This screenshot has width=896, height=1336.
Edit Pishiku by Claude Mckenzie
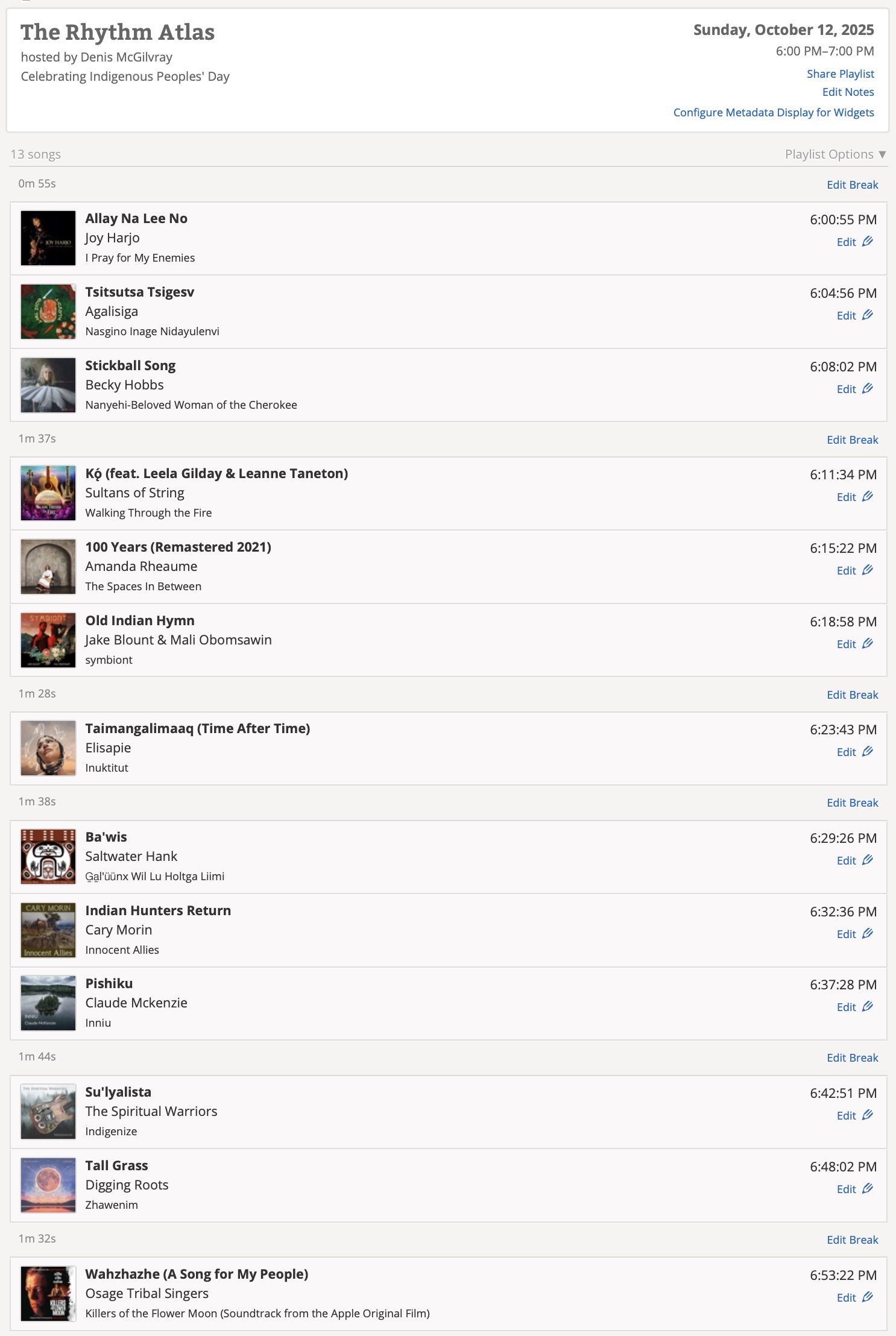click(x=854, y=1007)
